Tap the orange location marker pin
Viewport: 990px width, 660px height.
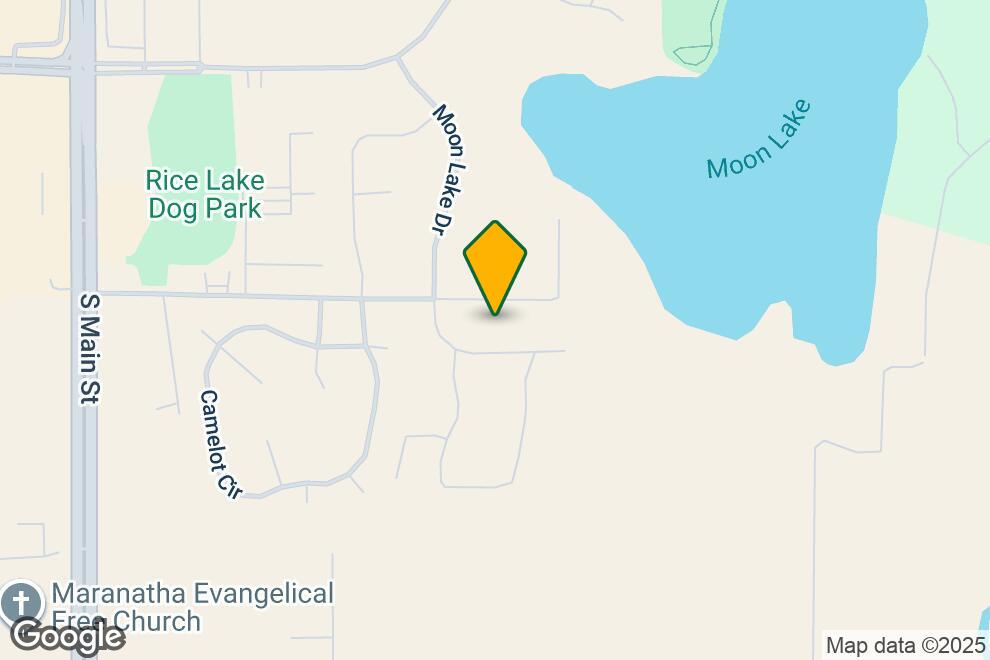click(x=495, y=262)
